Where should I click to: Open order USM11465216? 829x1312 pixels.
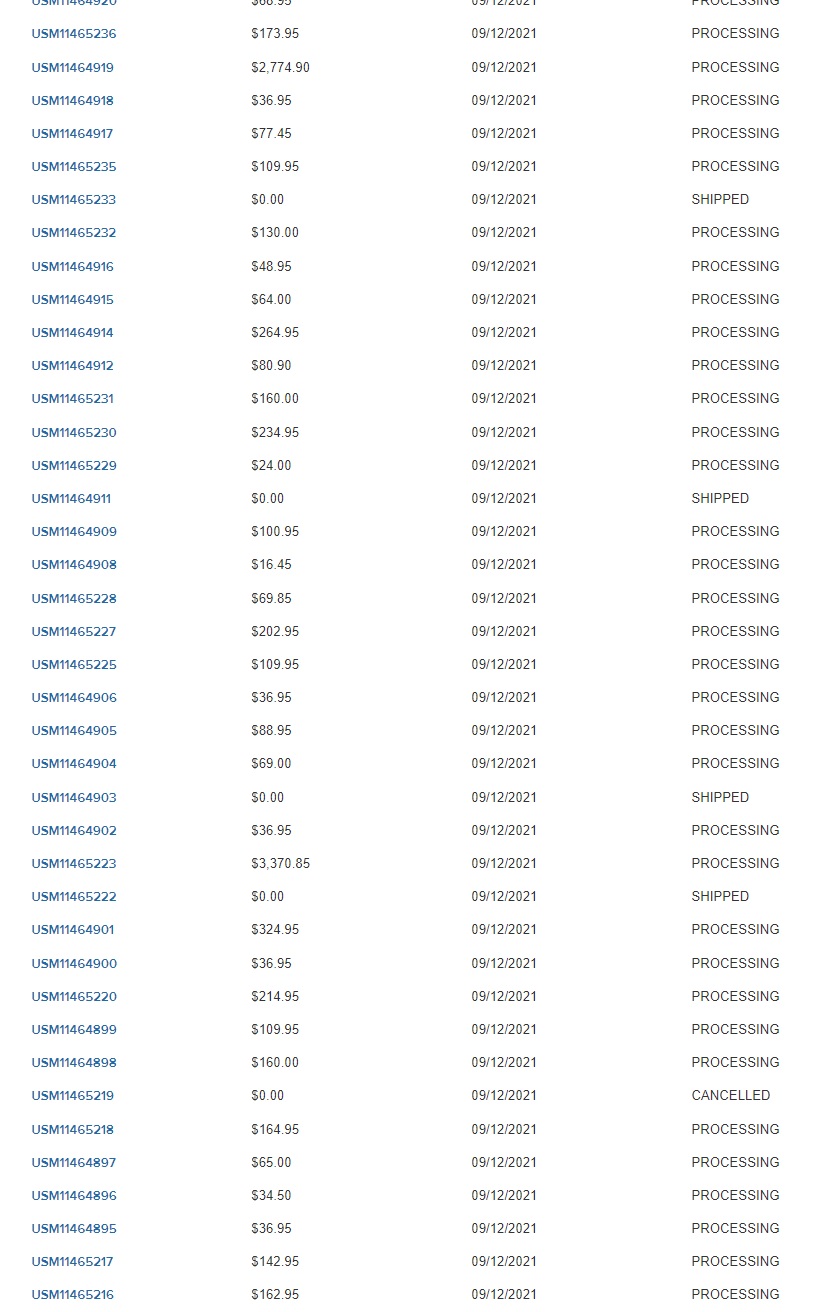(x=72, y=1295)
